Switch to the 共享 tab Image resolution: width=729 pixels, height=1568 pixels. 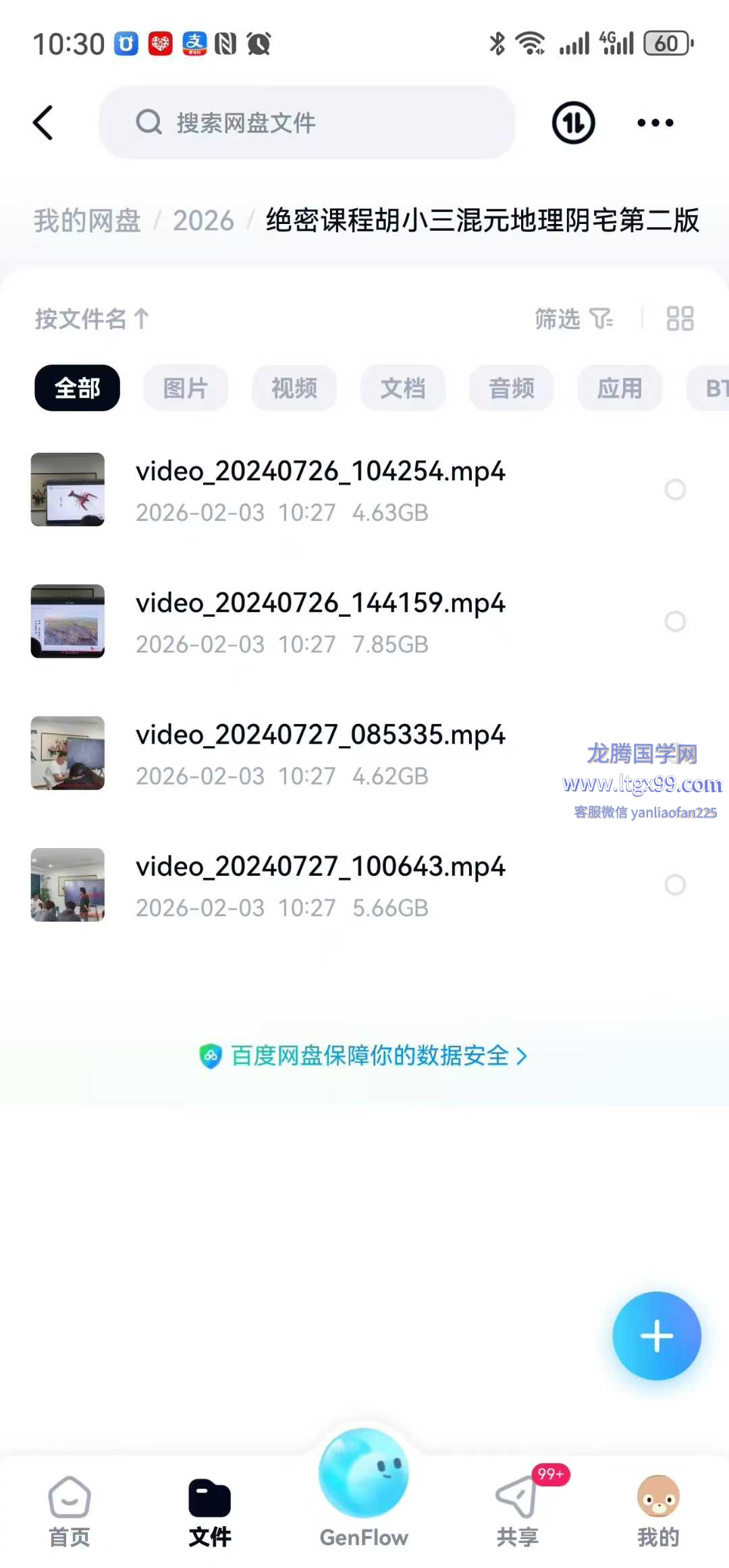518,1508
